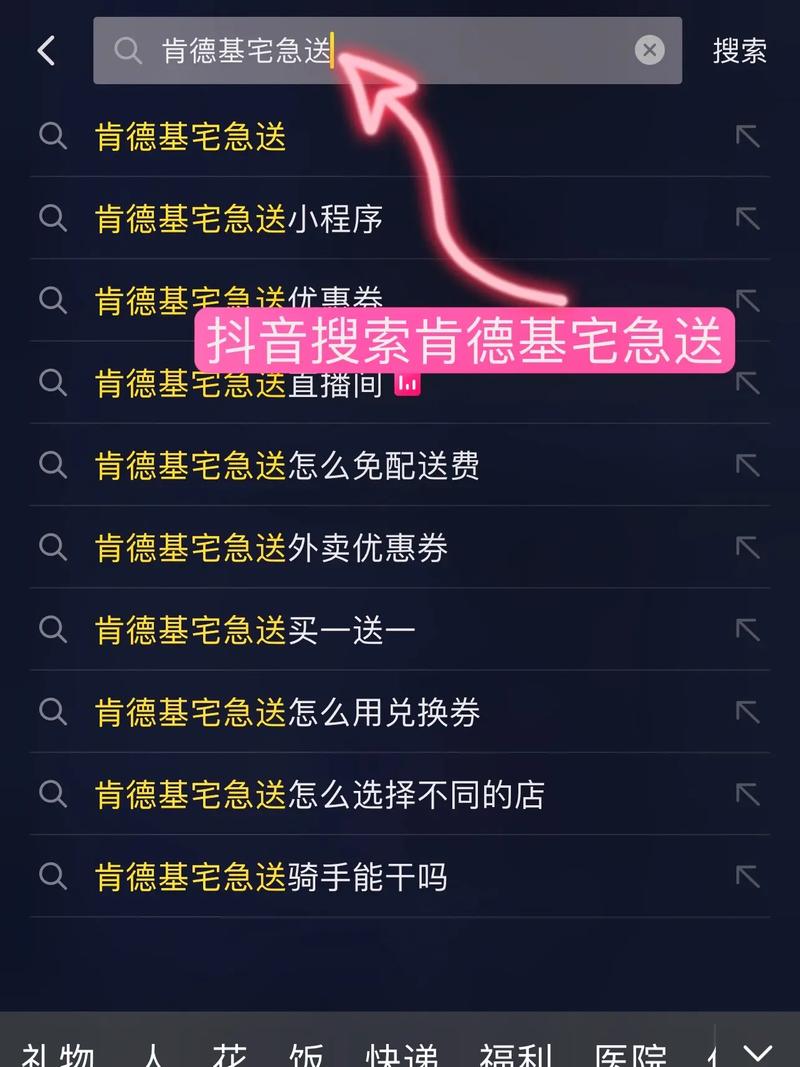This screenshot has width=800, height=1067.
Task: Select suggestion 肯德基宅急送怎么用兑换券
Action: [x=288, y=713]
